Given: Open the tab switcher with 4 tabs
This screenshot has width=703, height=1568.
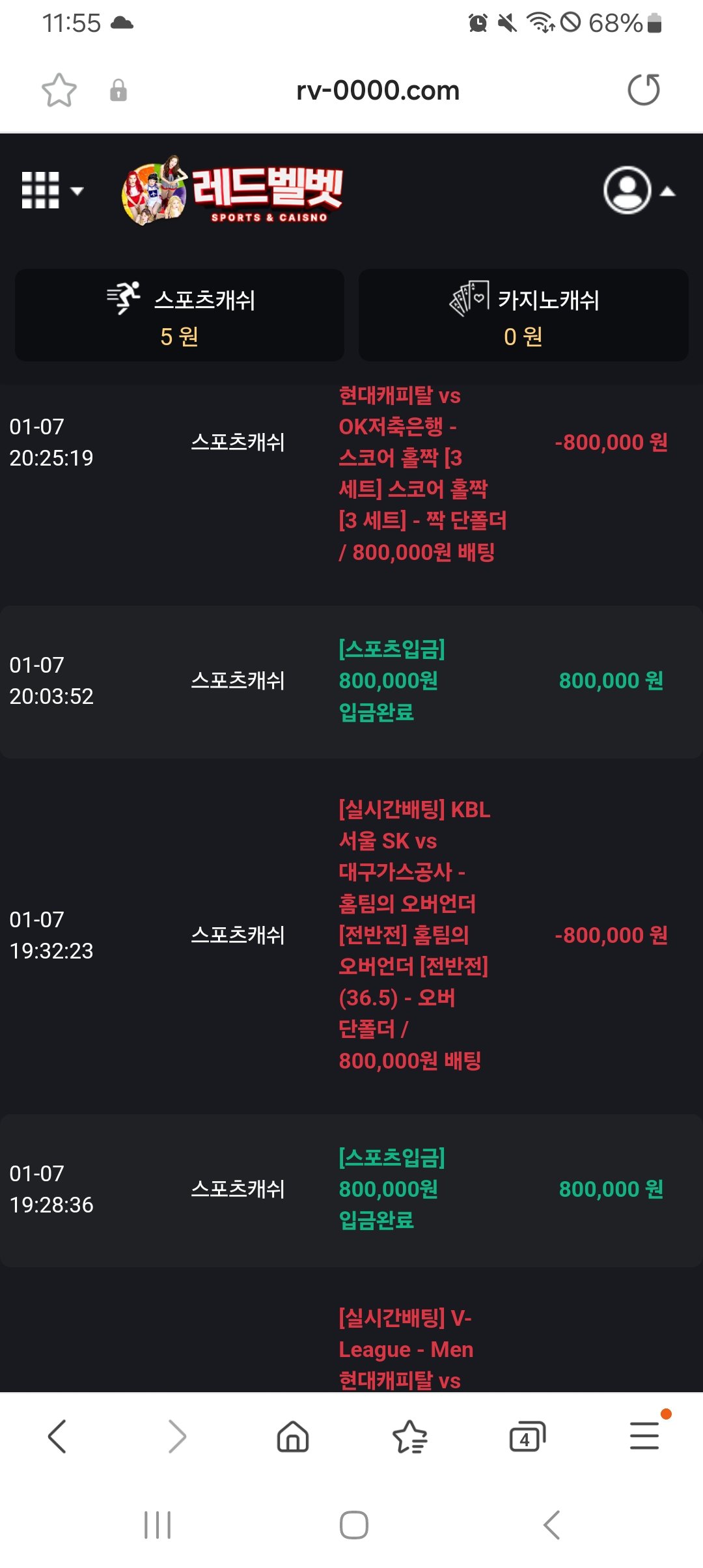Looking at the screenshot, I should click(x=527, y=1436).
